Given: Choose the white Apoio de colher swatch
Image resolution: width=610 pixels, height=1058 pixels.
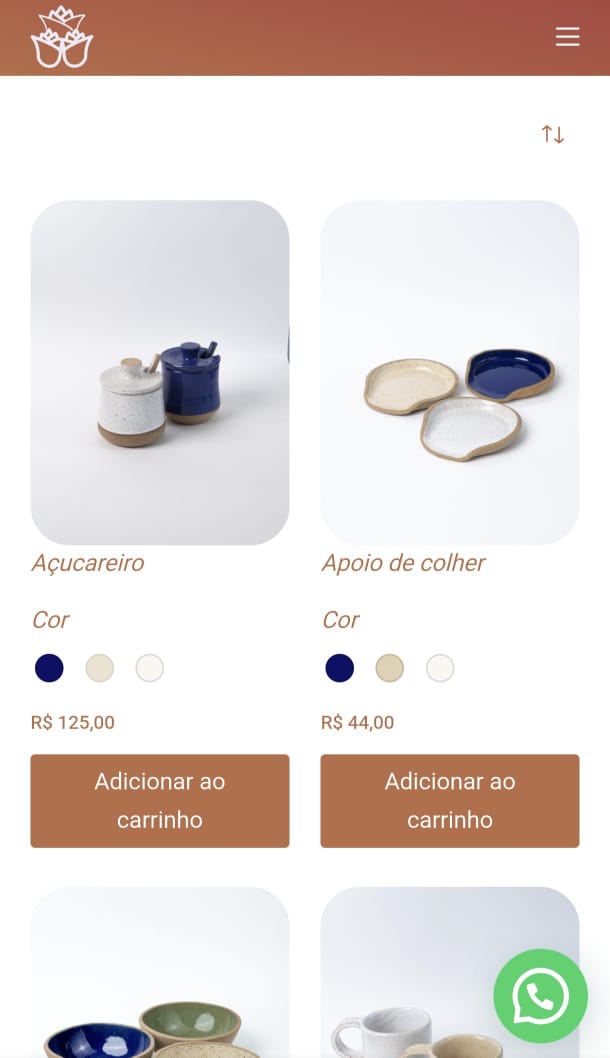Looking at the screenshot, I should (x=440, y=668).
